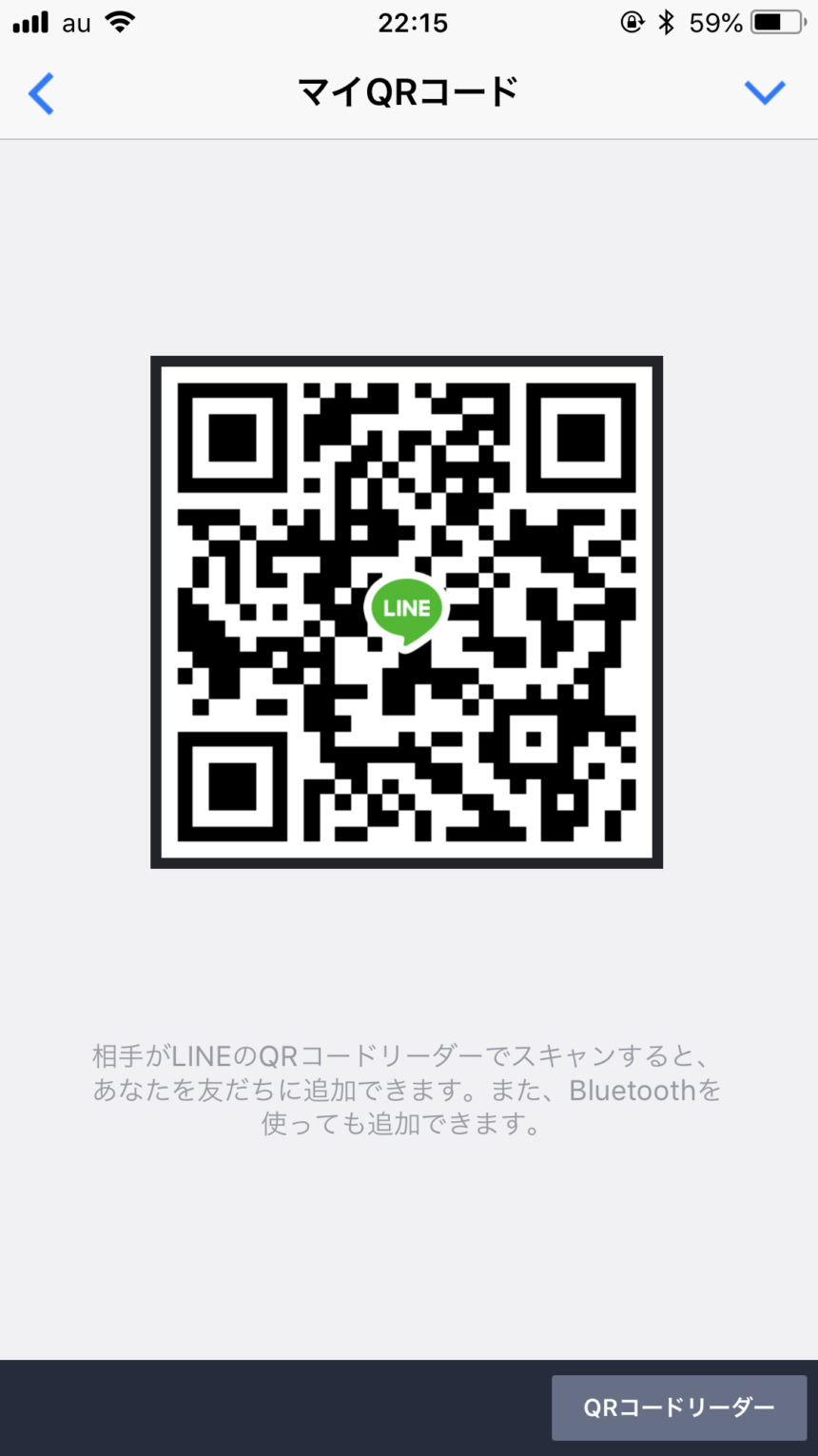Tap the orientation lock icon
Screen dimensions: 818x1456
click(631, 23)
